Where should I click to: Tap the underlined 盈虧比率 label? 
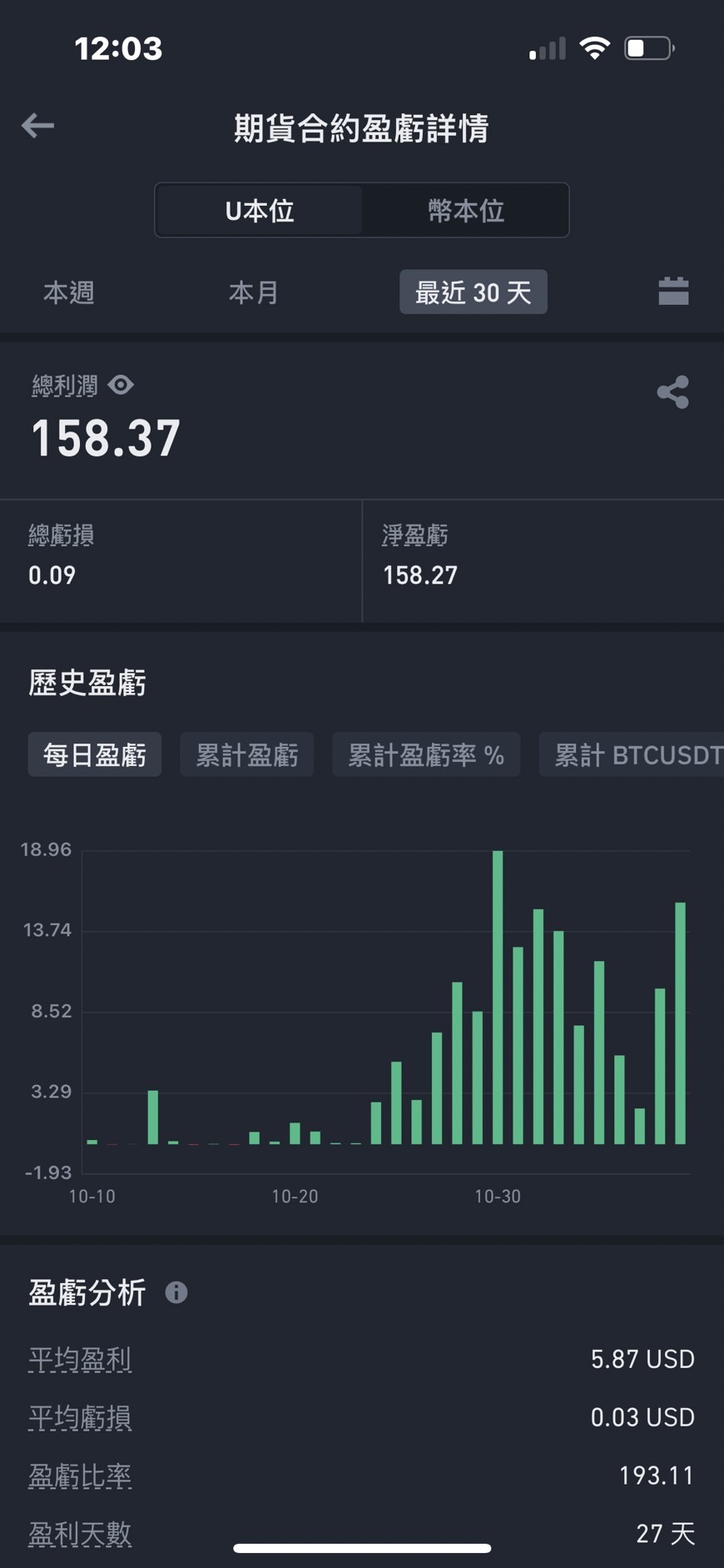[x=80, y=1476]
